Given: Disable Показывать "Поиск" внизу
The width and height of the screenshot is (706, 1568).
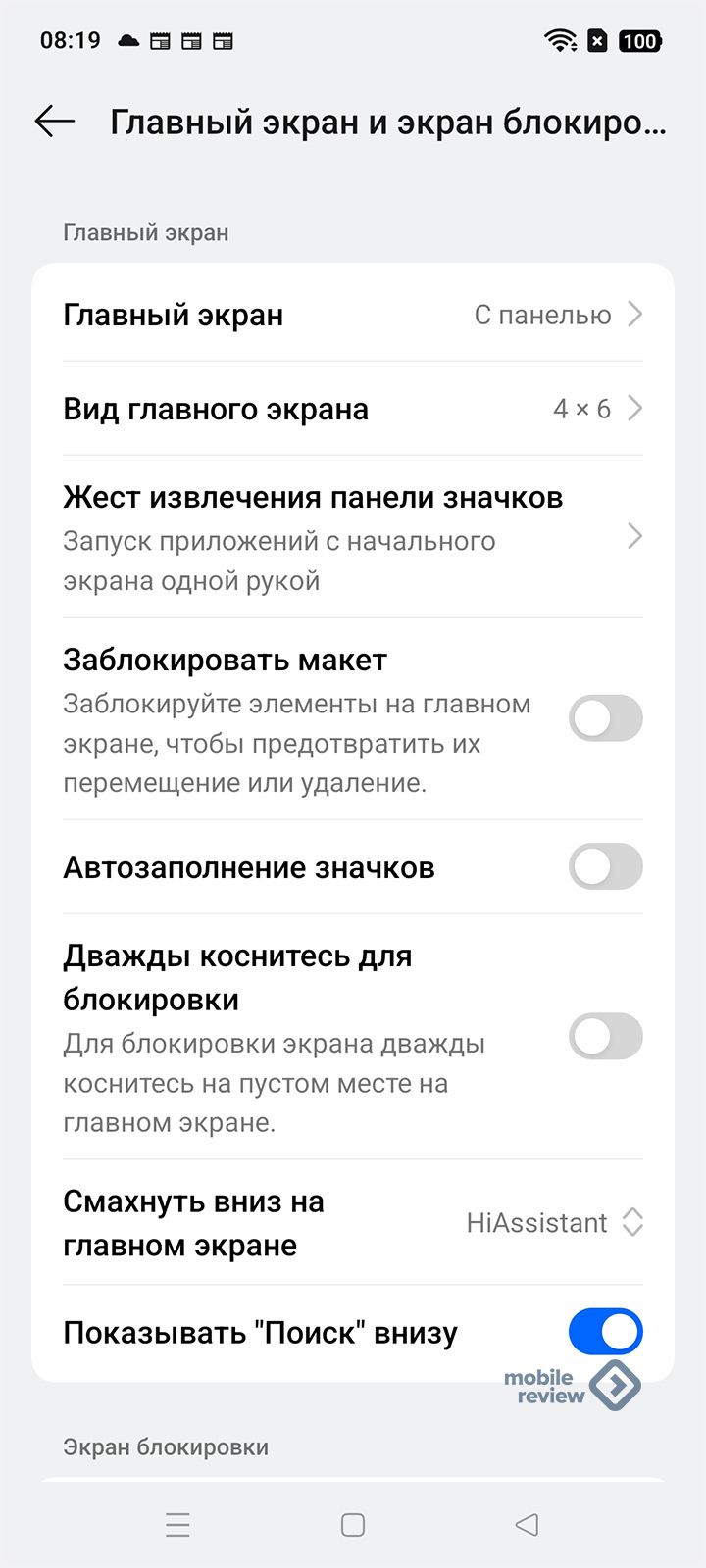Looking at the screenshot, I should tap(606, 1333).
